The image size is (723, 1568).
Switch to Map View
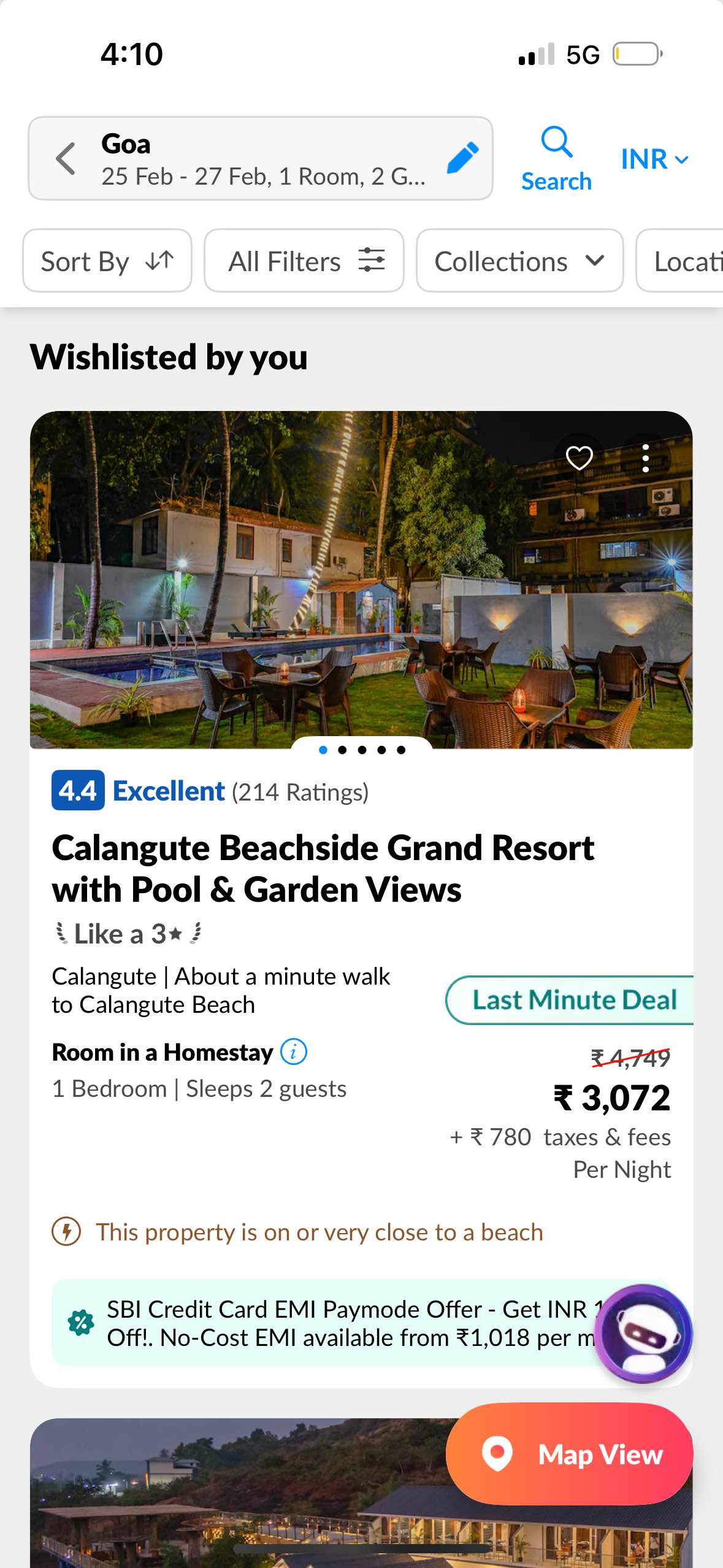pyautogui.click(x=570, y=1454)
